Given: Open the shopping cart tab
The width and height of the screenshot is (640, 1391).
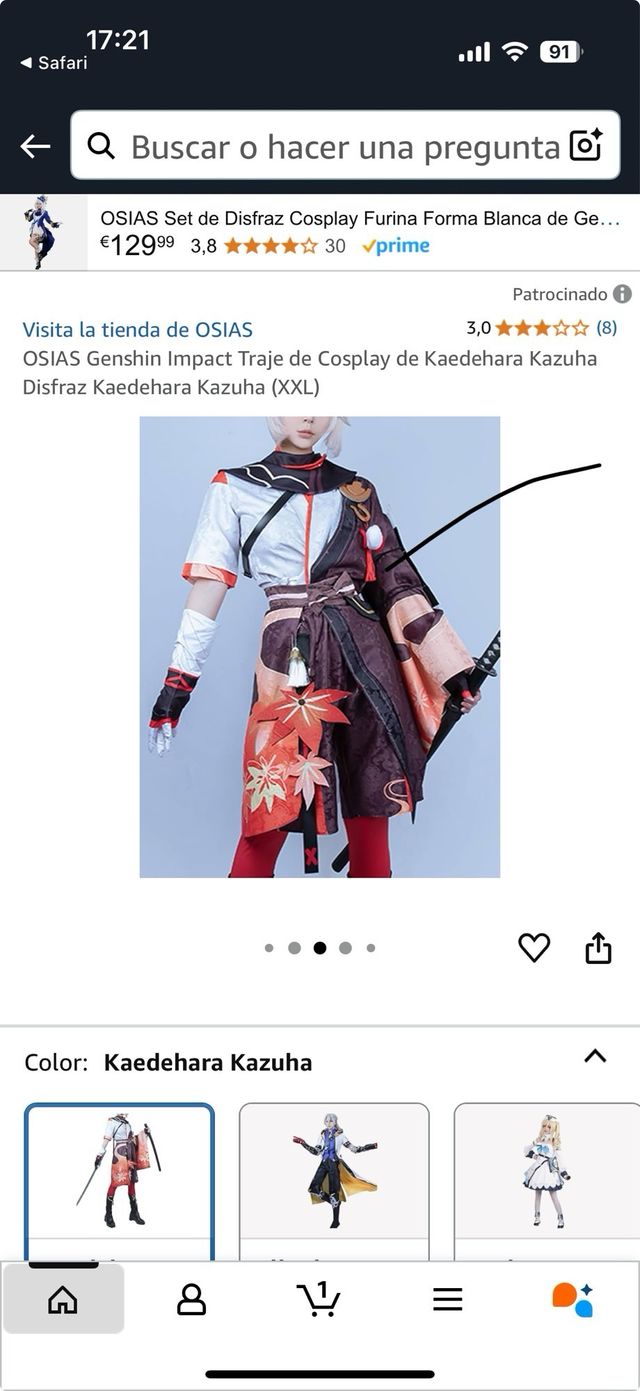Looking at the screenshot, I should tap(319, 1299).
